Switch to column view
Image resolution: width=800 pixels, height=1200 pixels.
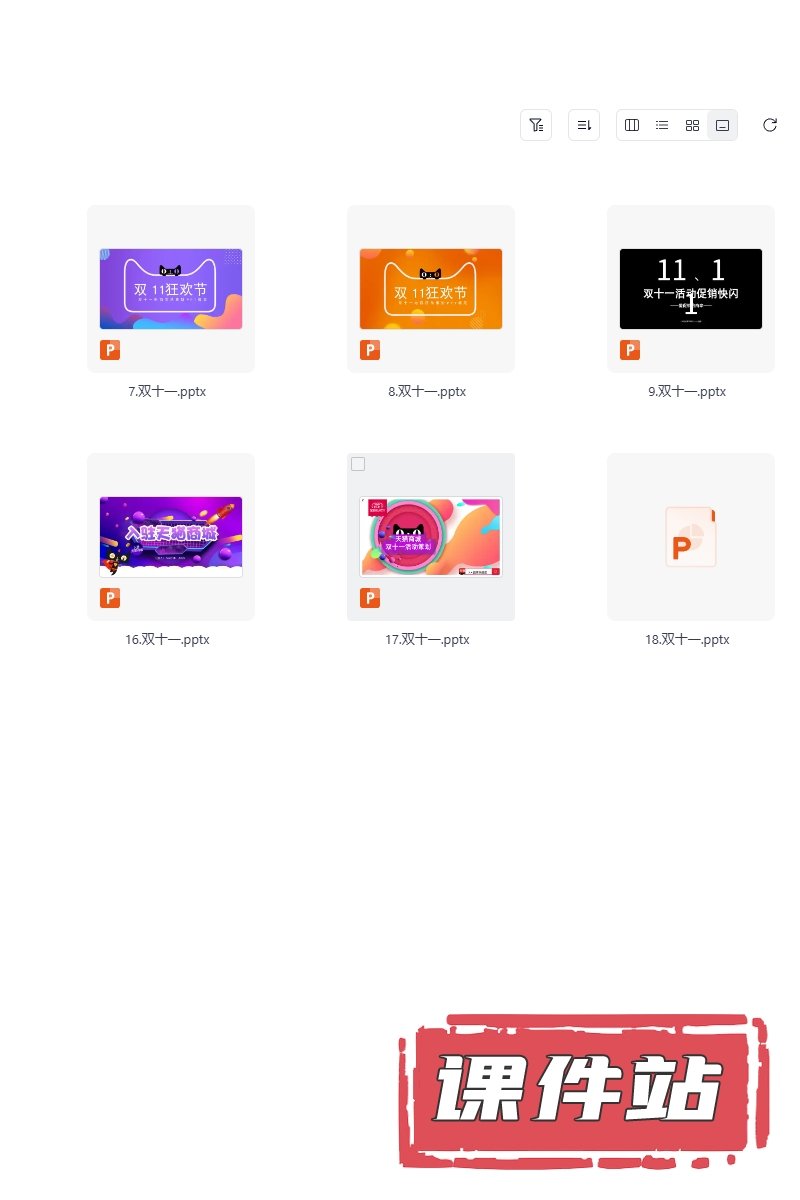(632, 125)
